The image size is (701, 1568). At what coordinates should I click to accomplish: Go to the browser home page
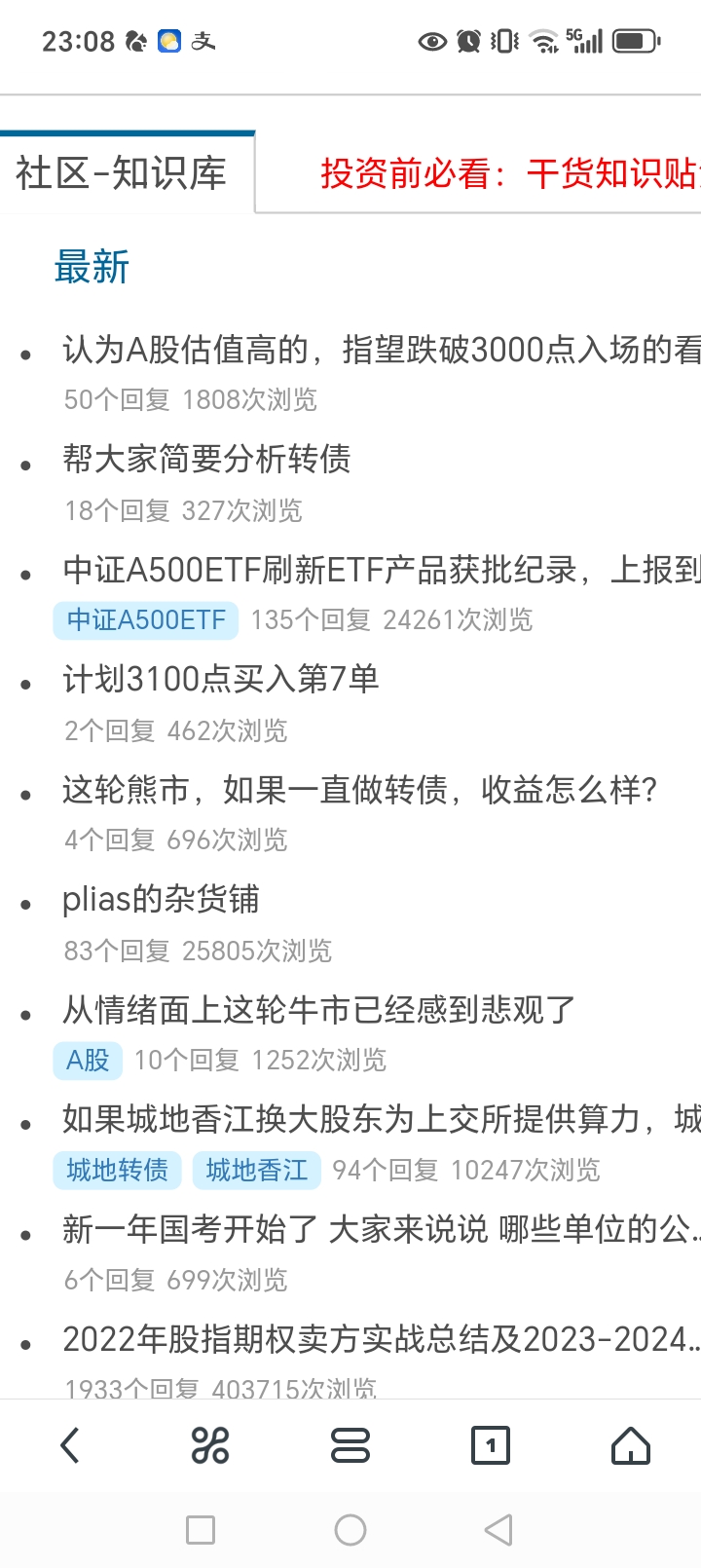[630, 1445]
